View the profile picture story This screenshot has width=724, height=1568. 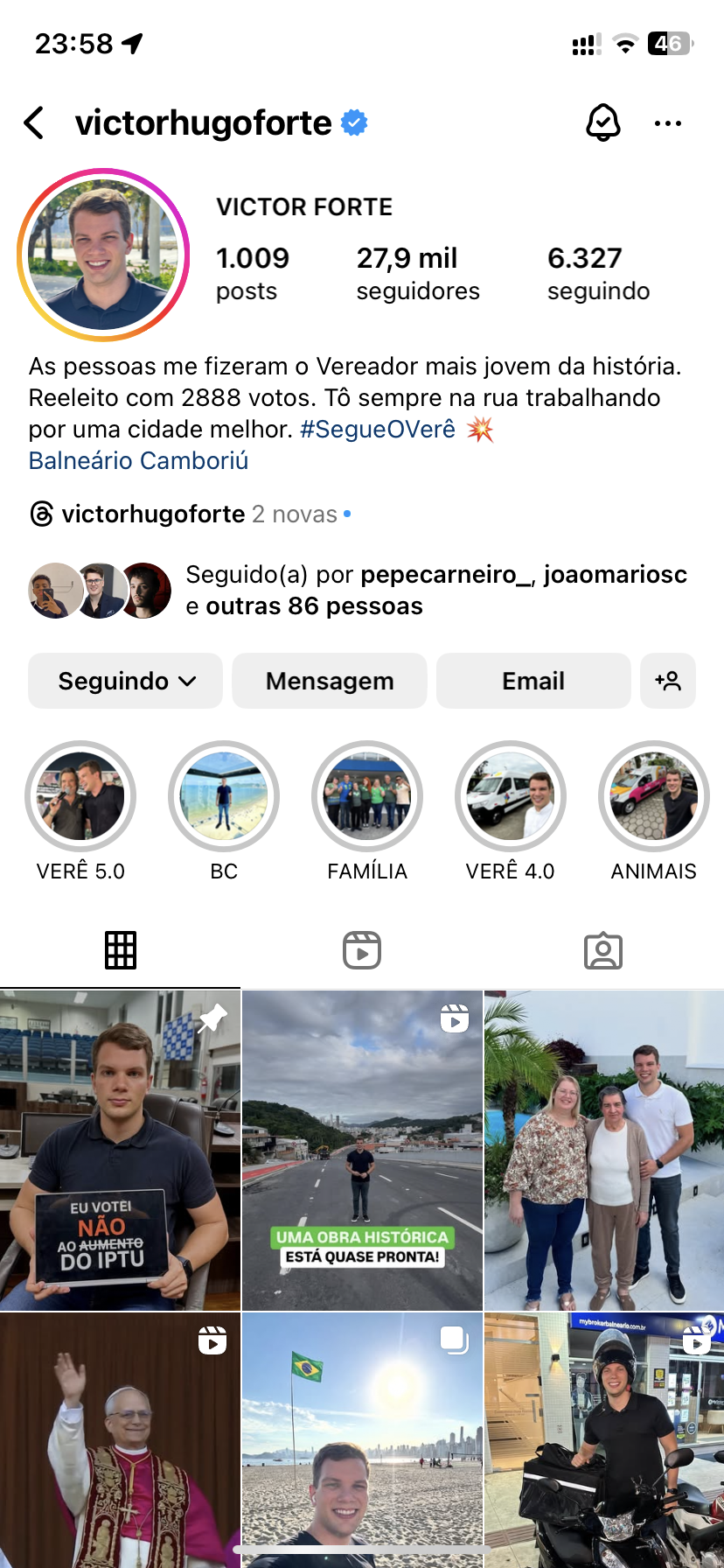point(103,255)
